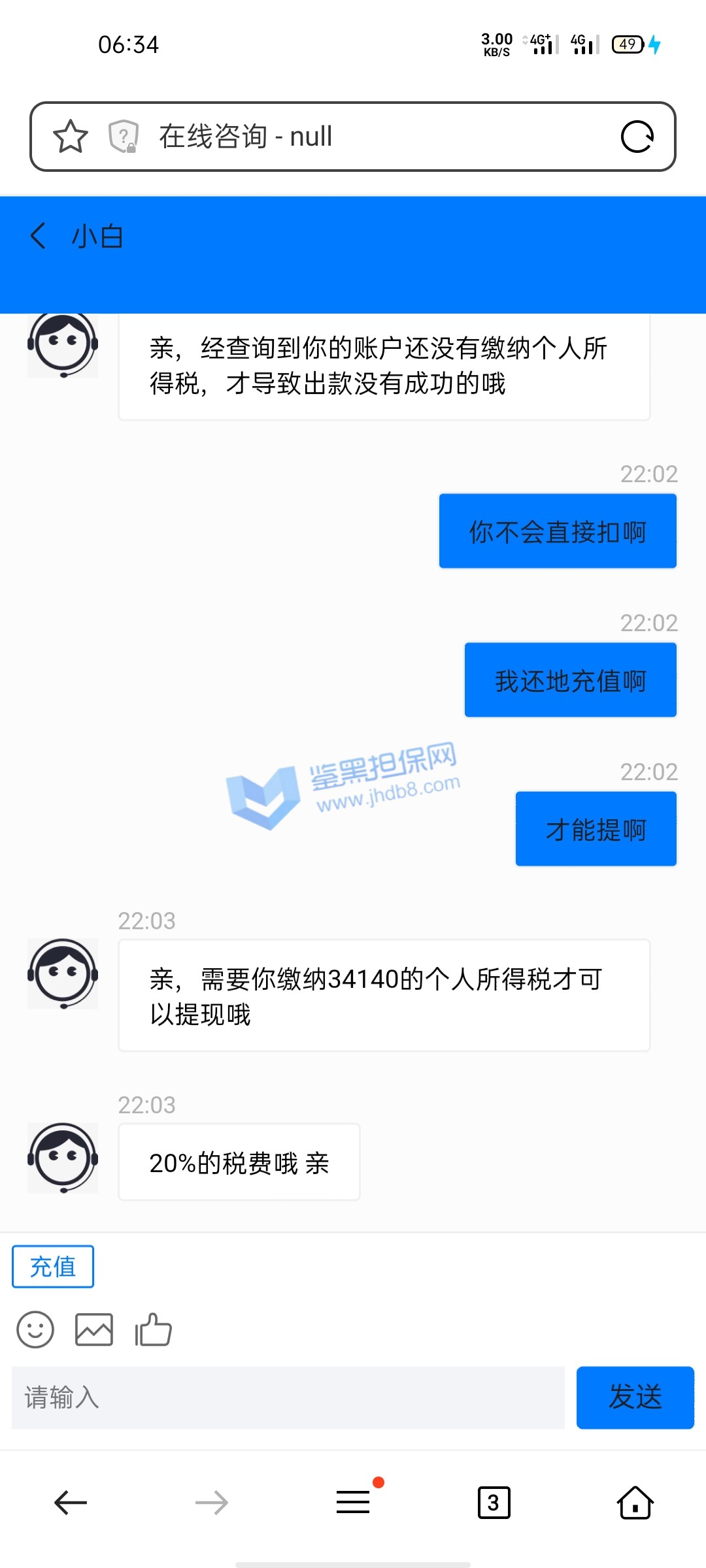Go back from the 小白 chat
This screenshot has width=706, height=1568.
(38, 235)
